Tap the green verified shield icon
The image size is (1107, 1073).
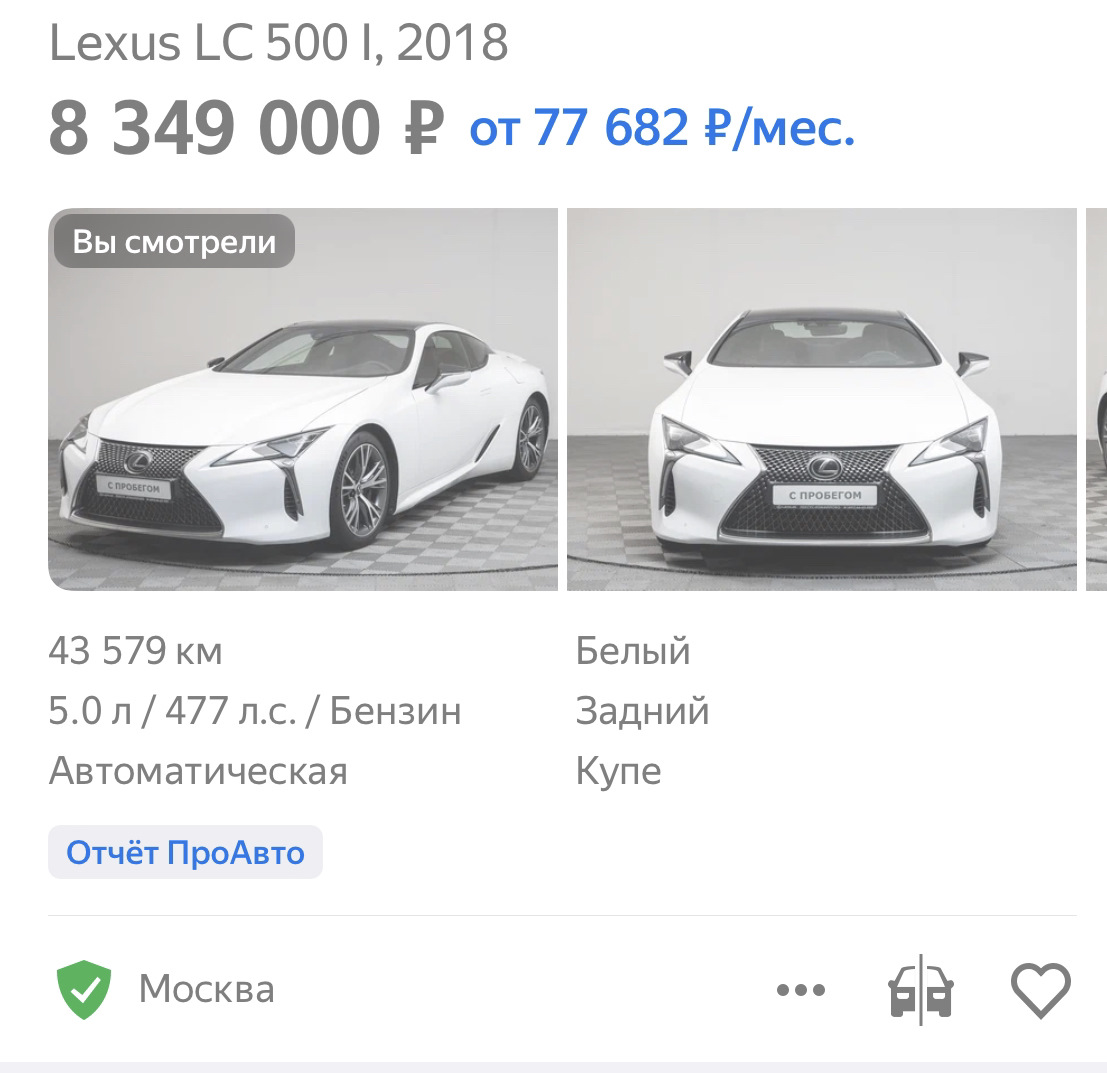click(x=83, y=989)
